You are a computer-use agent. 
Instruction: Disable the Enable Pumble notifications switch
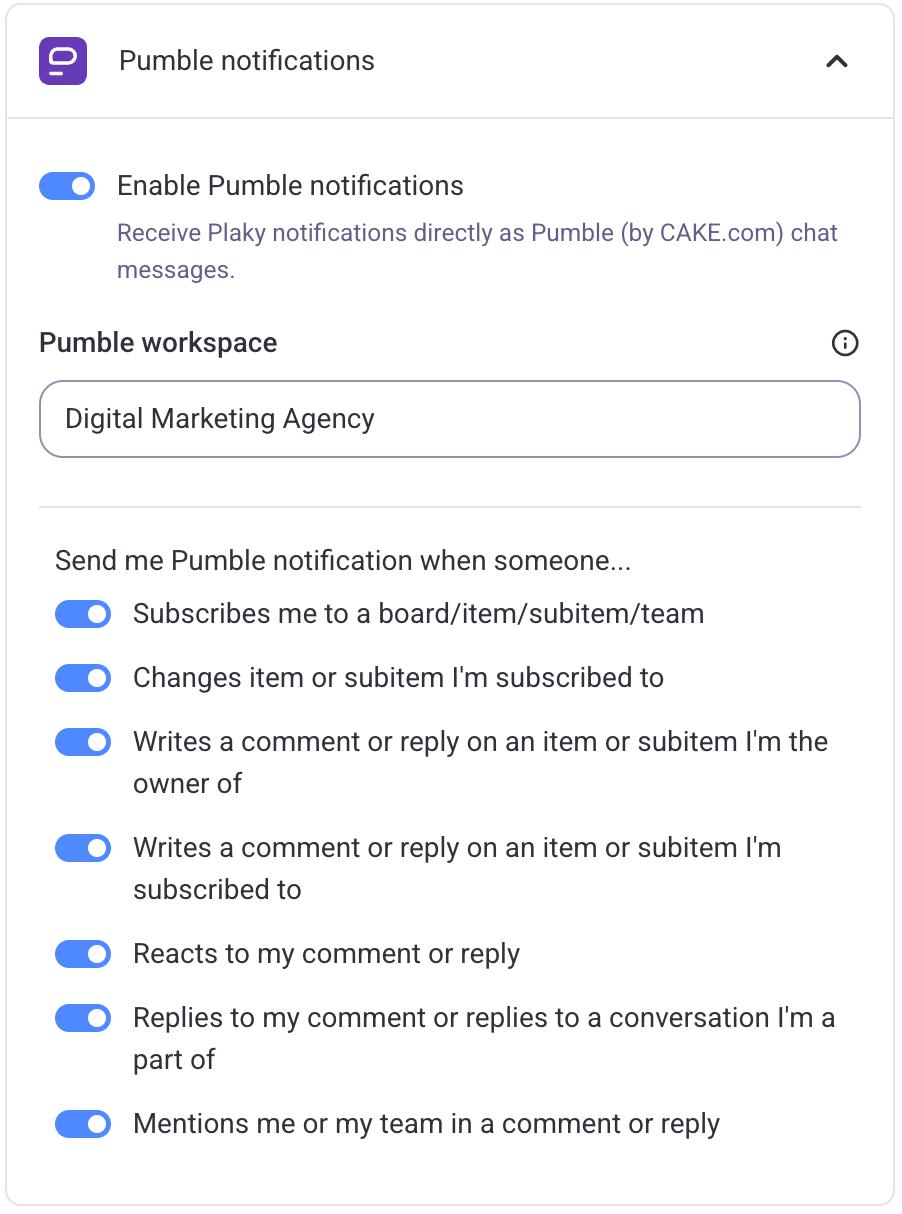coord(67,186)
